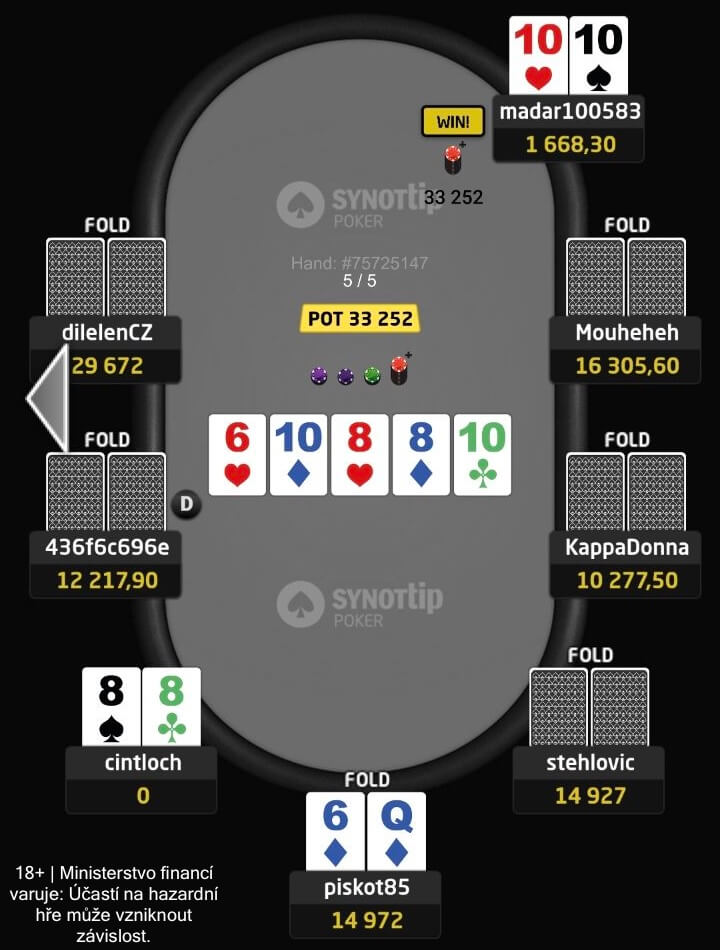The image size is (720, 950).
Task: Open madar100583 player panel
Action: 569,129
